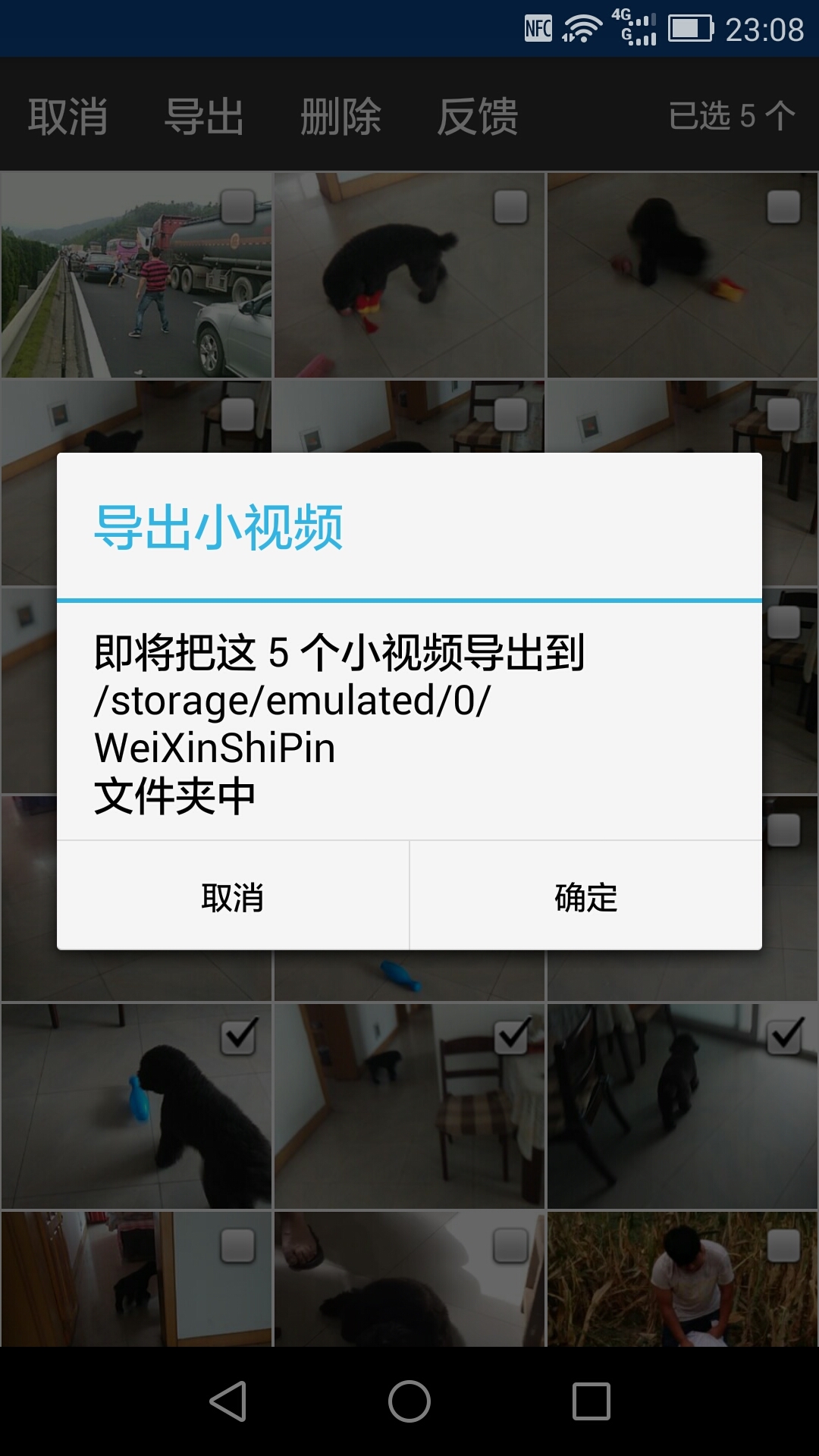
Task: Return to the home screen
Action: pos(409,1401)
